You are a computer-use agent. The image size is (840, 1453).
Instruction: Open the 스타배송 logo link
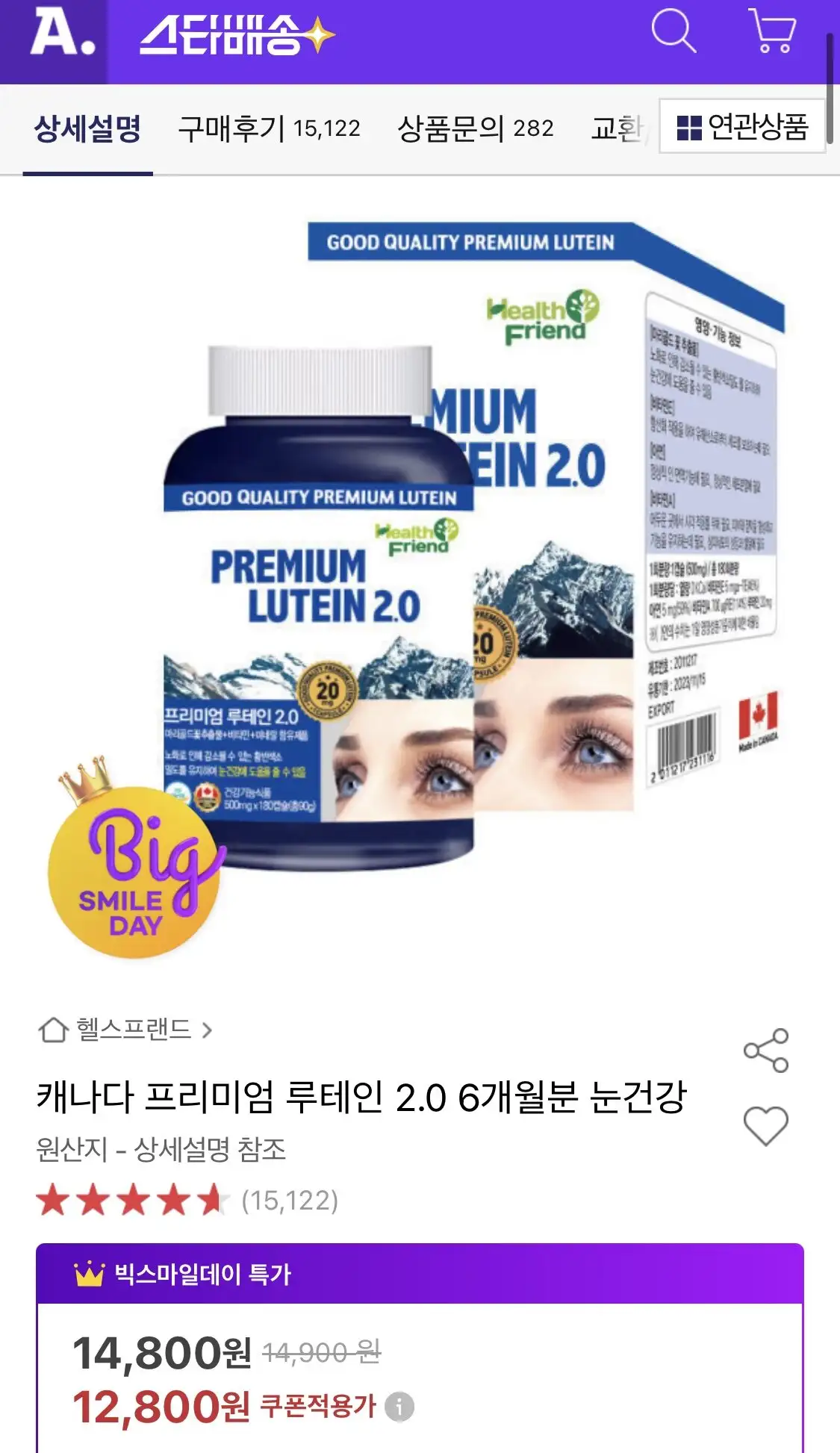pos(236,34)
